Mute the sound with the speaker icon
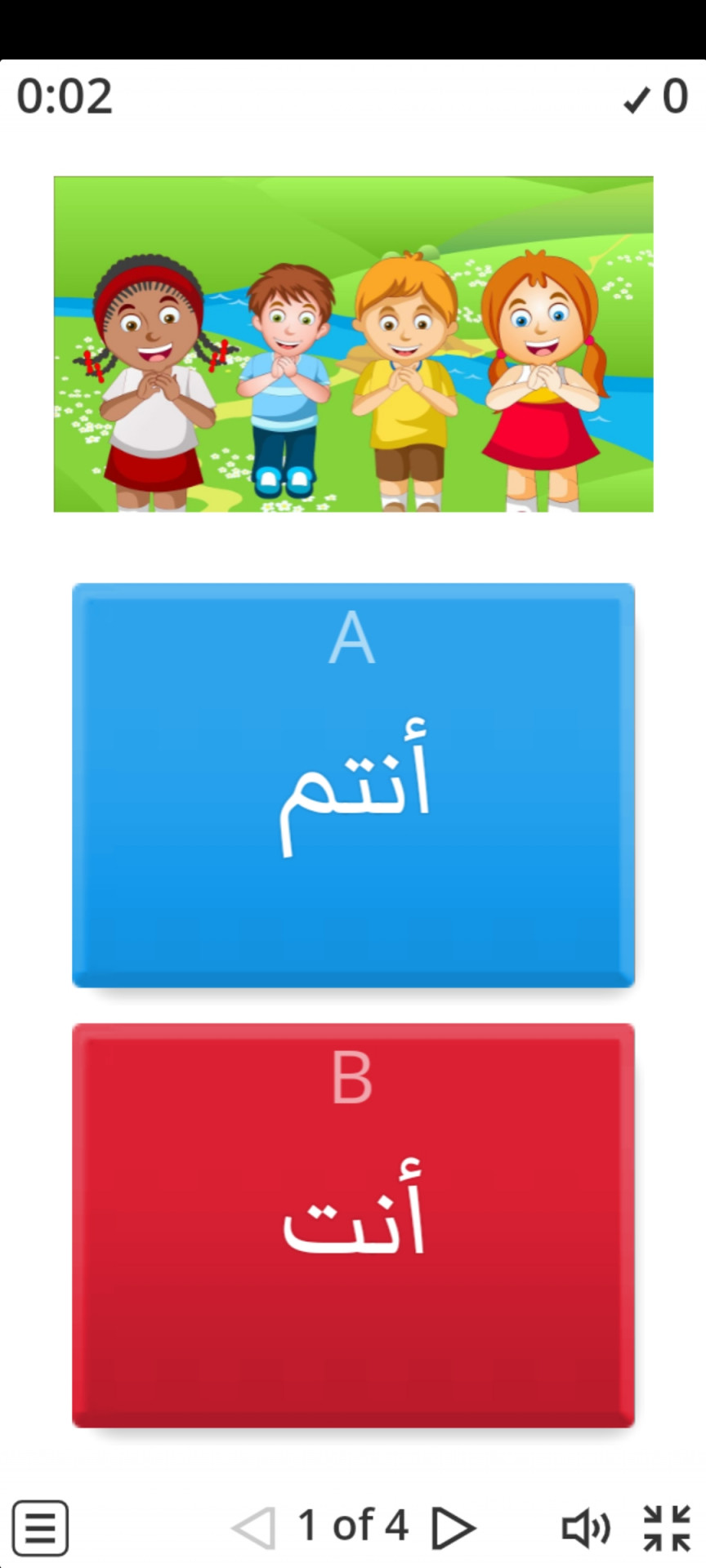Image resolution: width=706 pixels, height=1568 pixels. coord(586,1527)
